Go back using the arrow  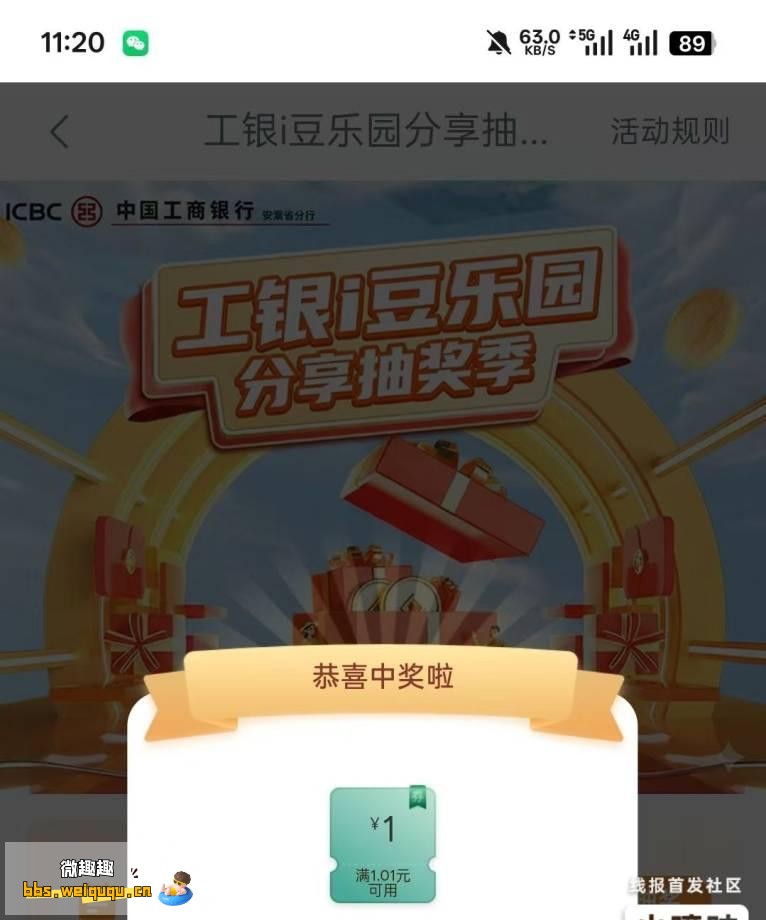pos(60,132)
